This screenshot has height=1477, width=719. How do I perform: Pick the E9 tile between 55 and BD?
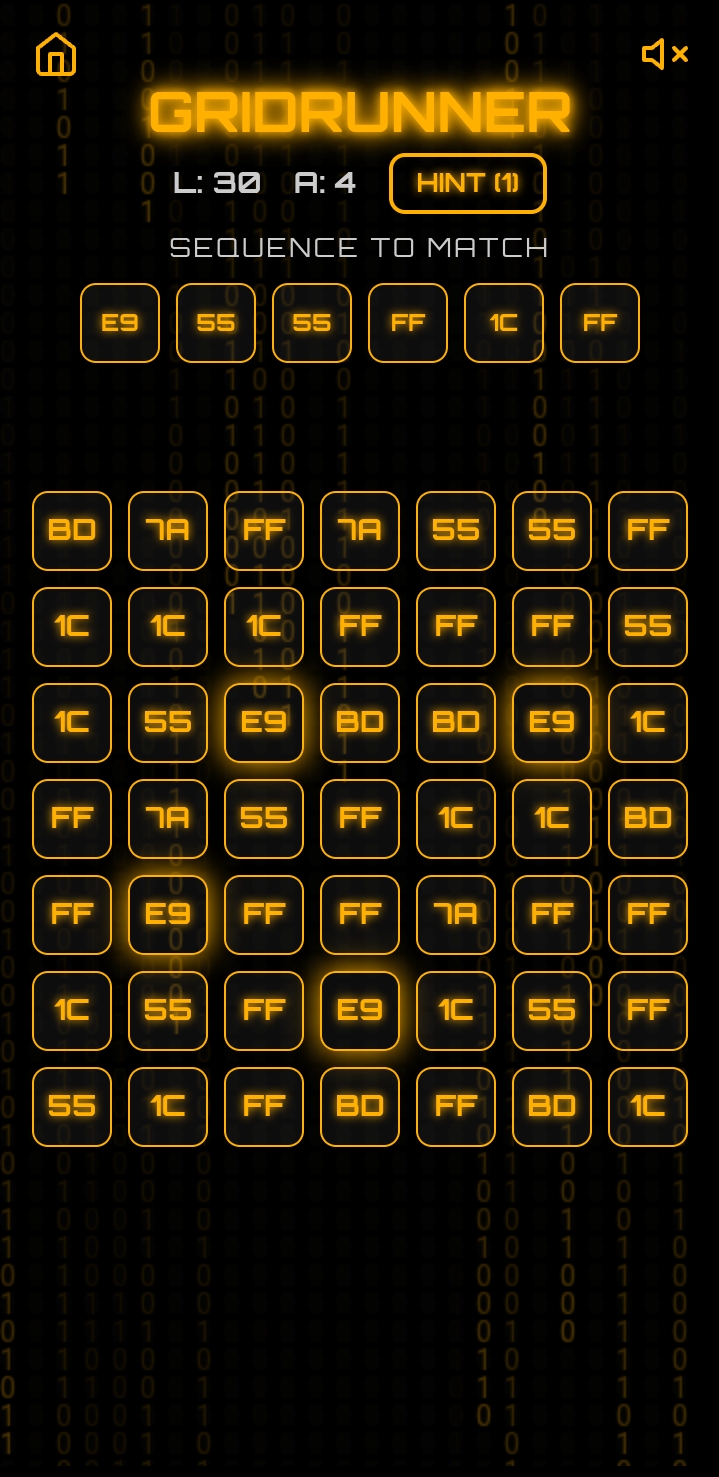coord(264,723)
